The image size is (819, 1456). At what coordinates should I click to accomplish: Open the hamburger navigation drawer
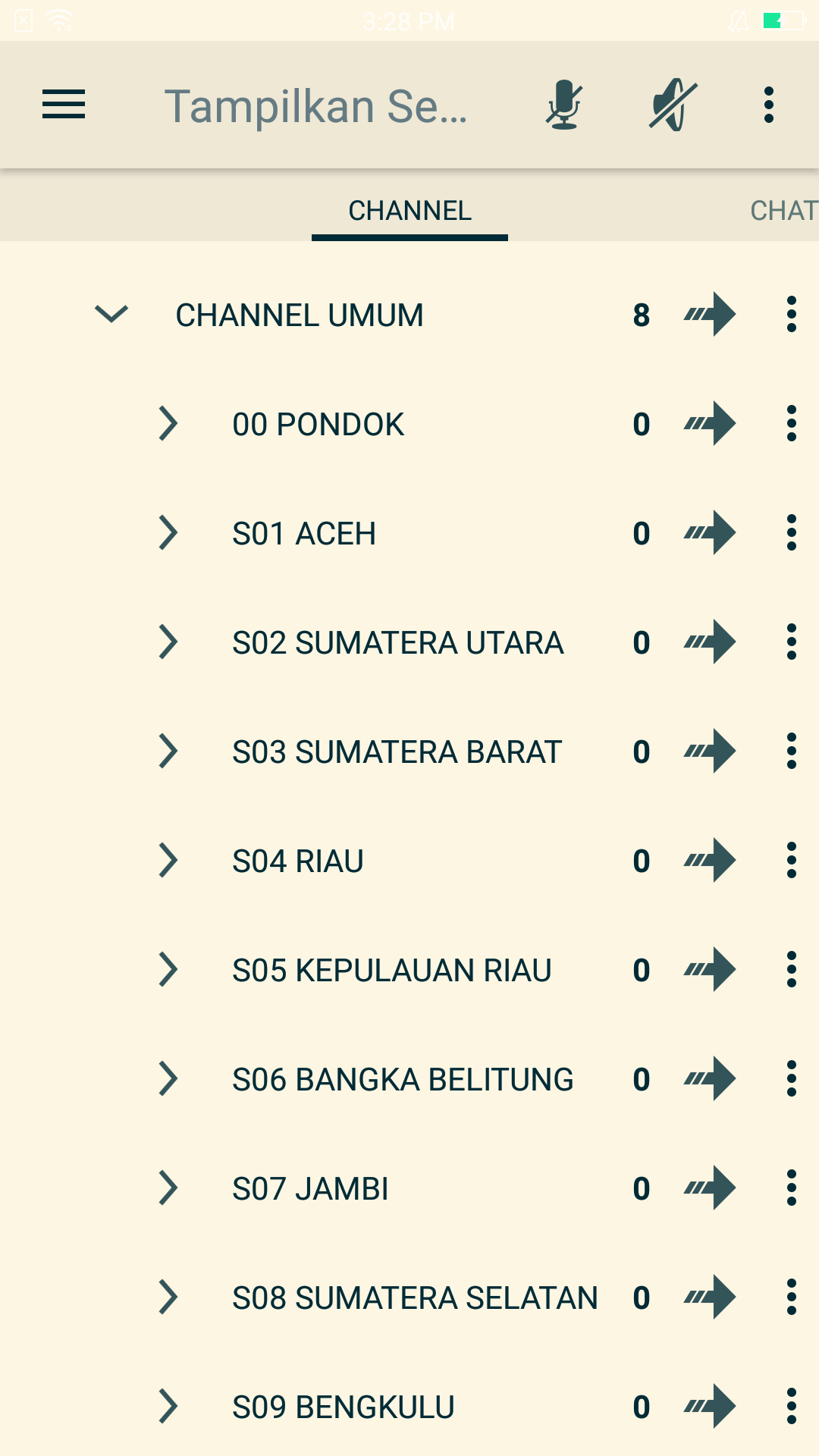[64, 105]
